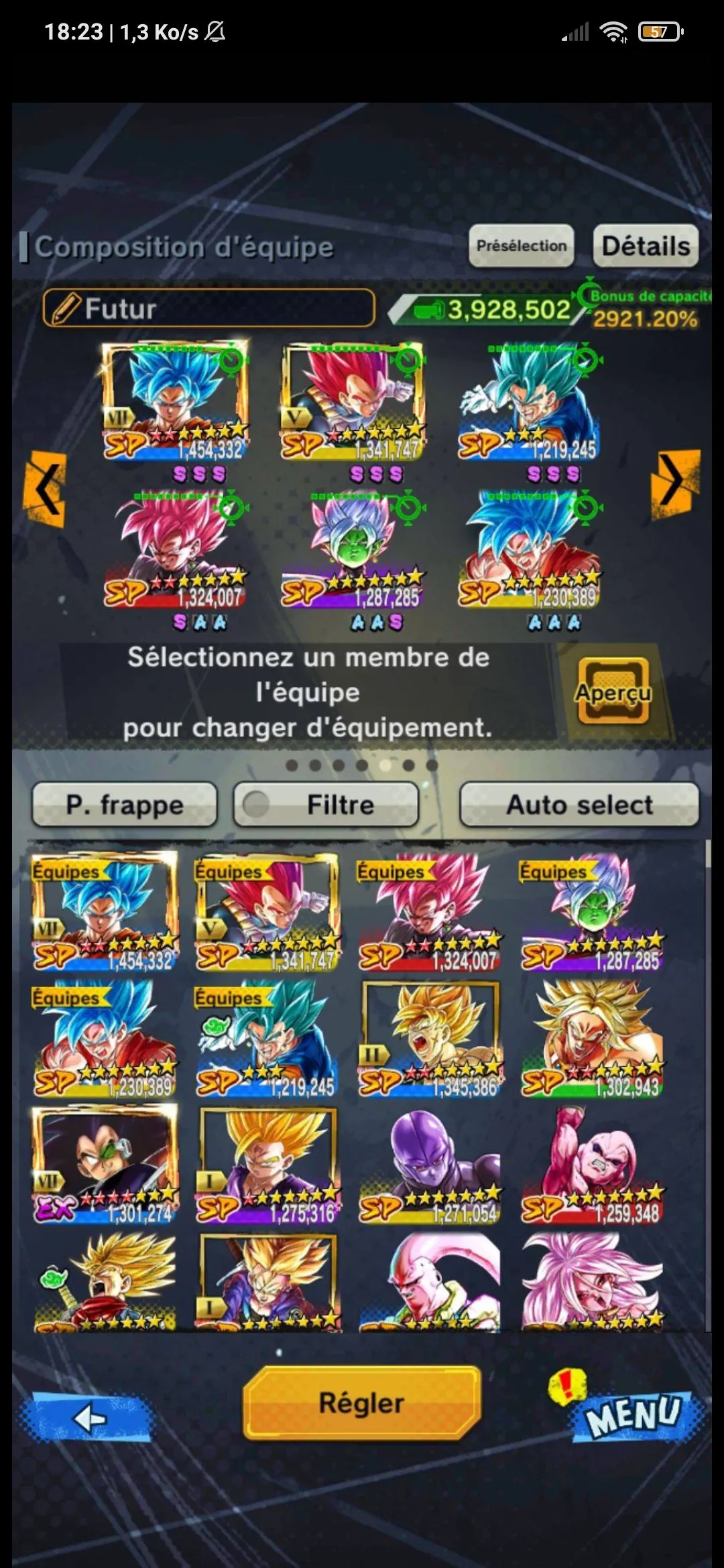Confirm the team with Régler
Image resolution: width=724 pixels, height=1568 pixels.
point(362,1402)
